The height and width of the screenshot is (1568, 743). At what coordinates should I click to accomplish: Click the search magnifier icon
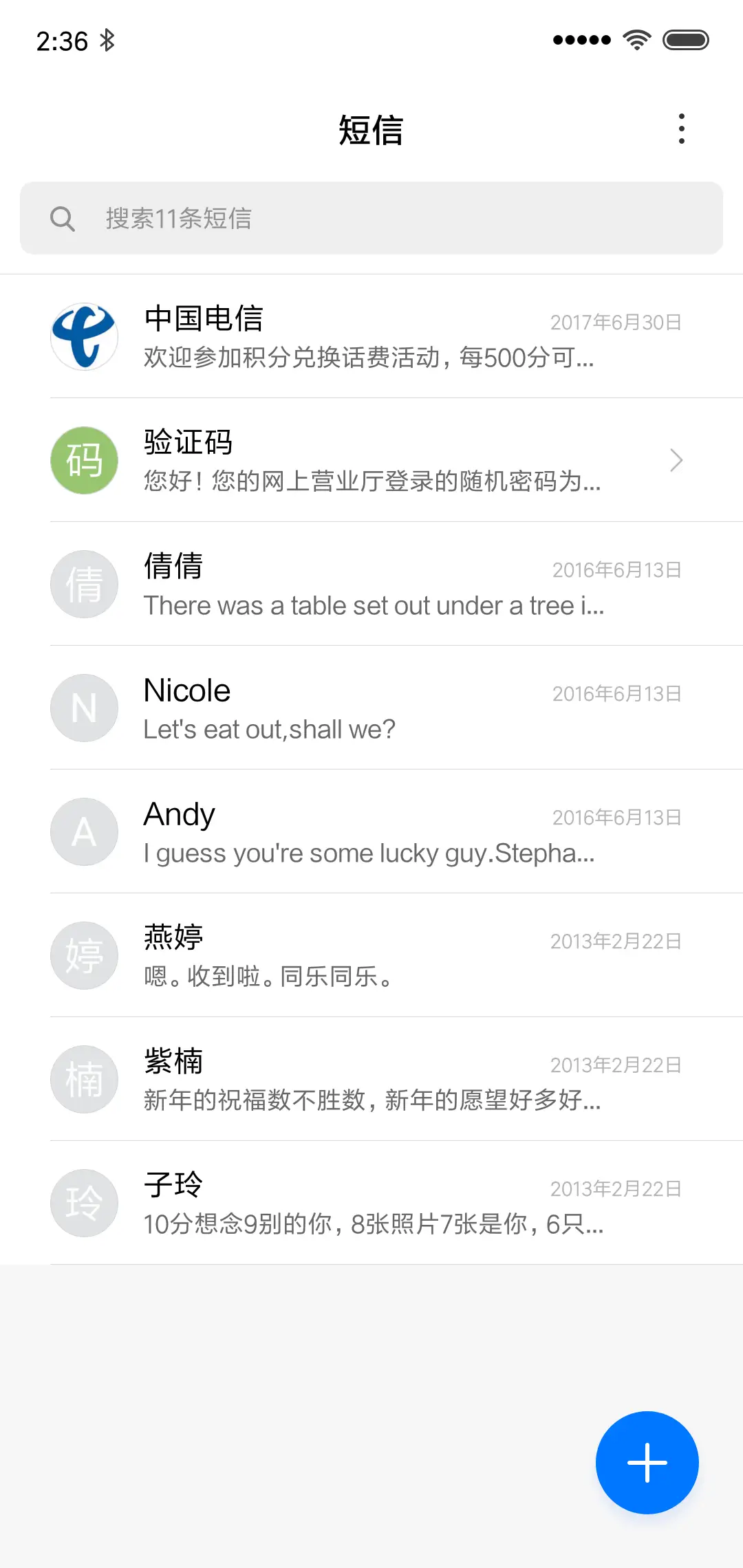tap(63, 218)
